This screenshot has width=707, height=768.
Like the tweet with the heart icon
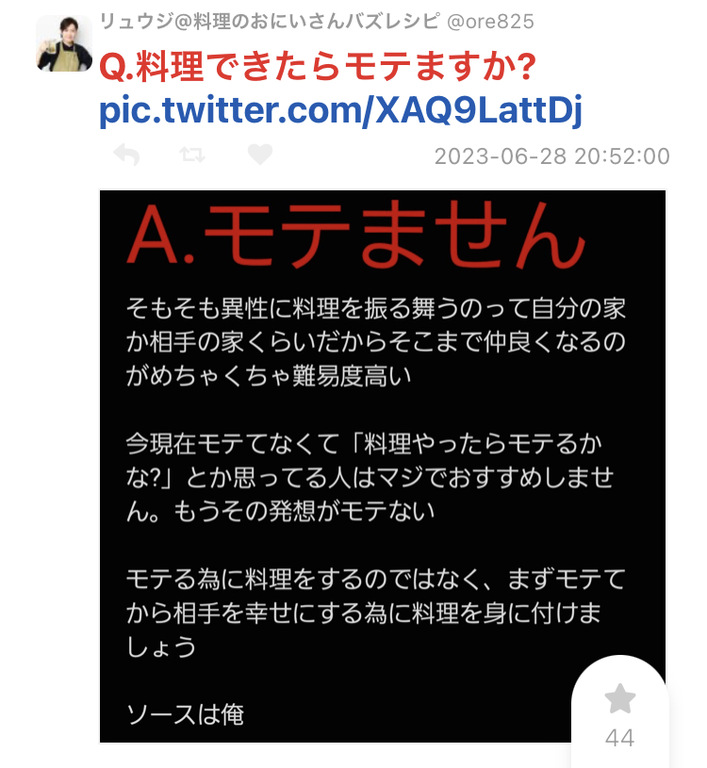[x=260, y=155]
